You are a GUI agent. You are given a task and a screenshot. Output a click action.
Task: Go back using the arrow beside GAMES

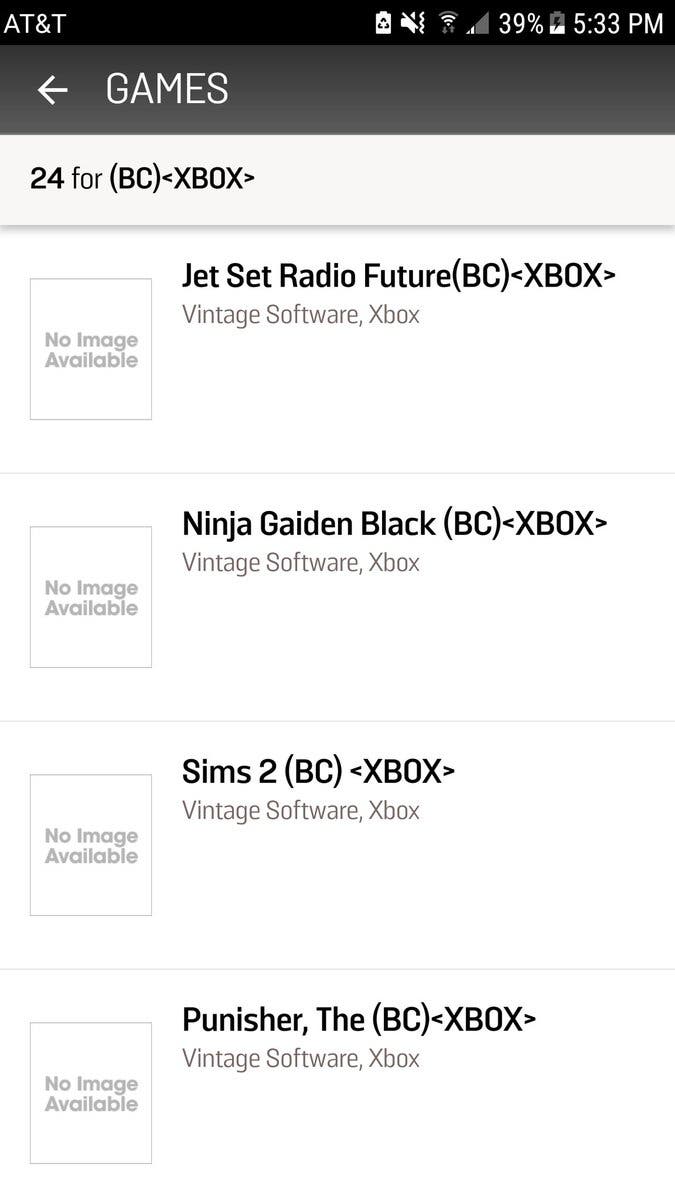point(52,90)
